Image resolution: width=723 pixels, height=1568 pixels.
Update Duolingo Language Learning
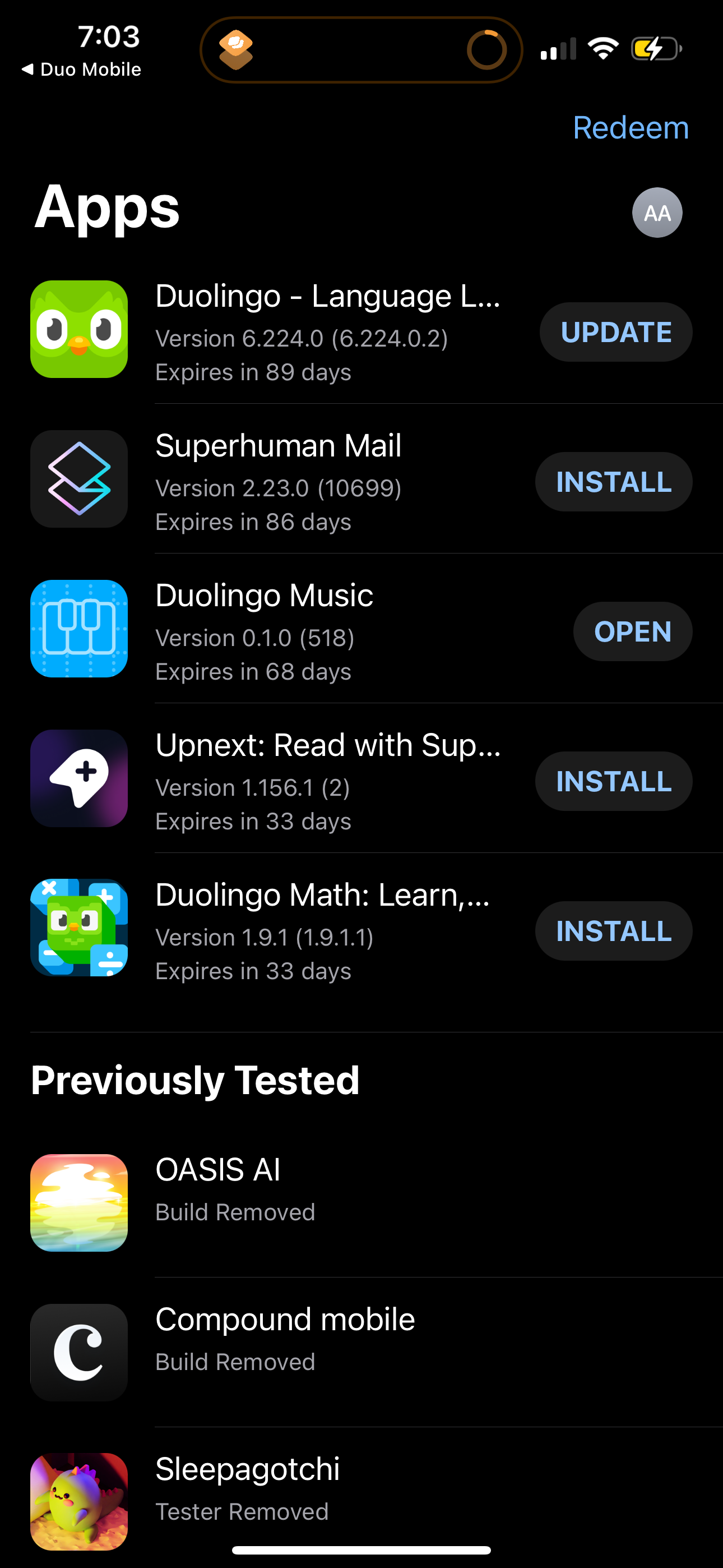(615, 332)
